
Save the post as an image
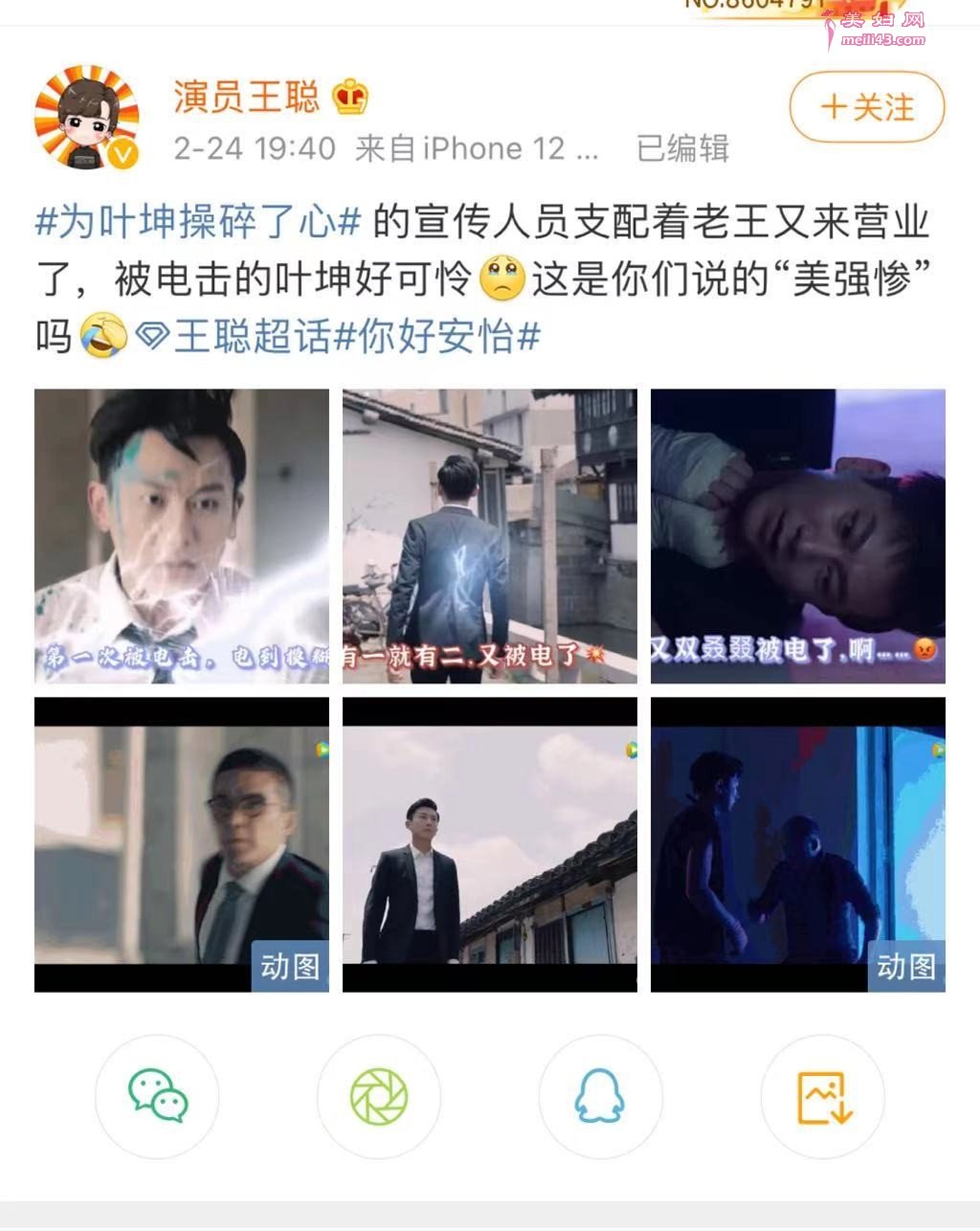(x=822, y=1096)
